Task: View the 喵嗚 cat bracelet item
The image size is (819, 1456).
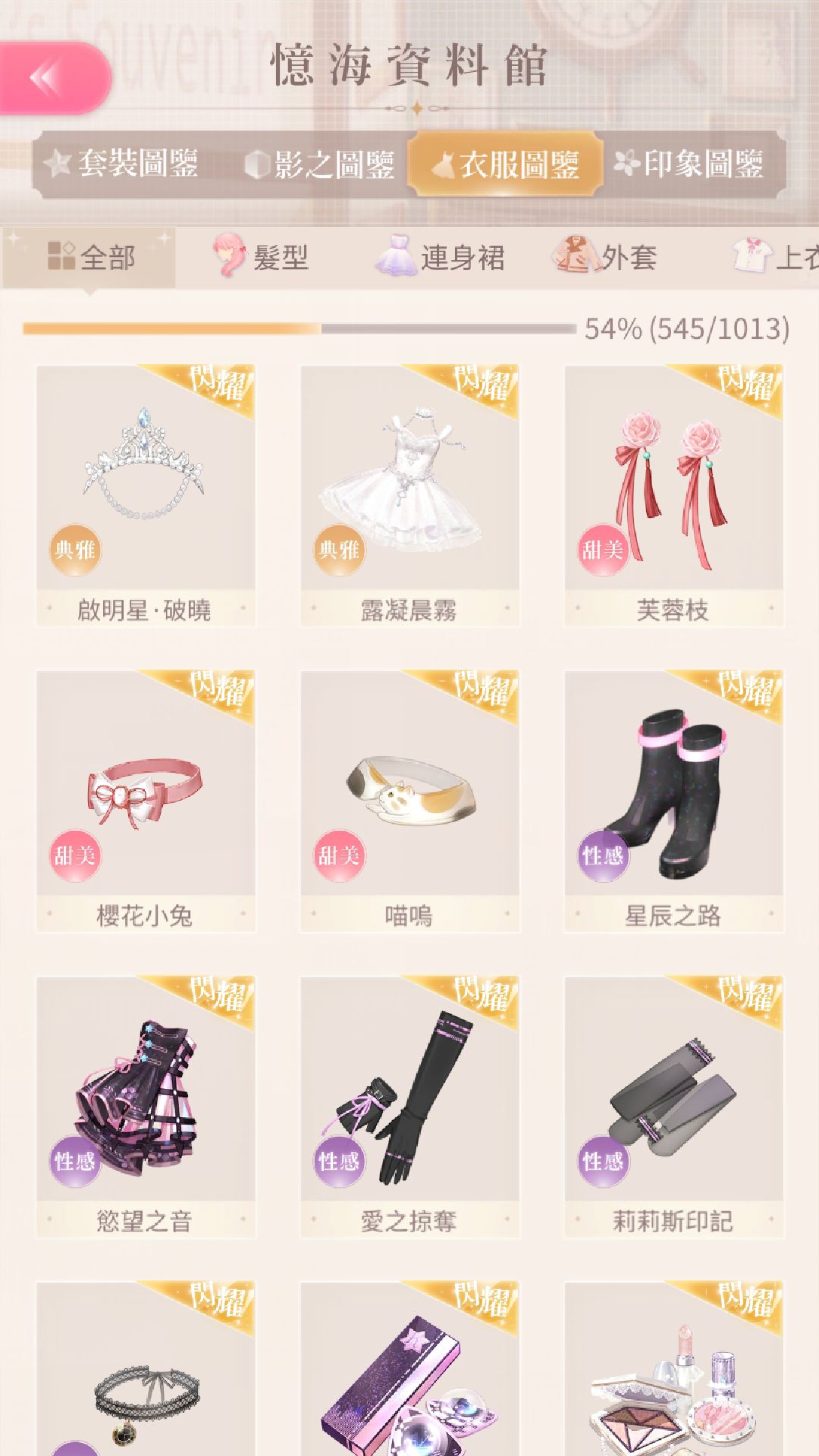Action: tap(409, 800)
